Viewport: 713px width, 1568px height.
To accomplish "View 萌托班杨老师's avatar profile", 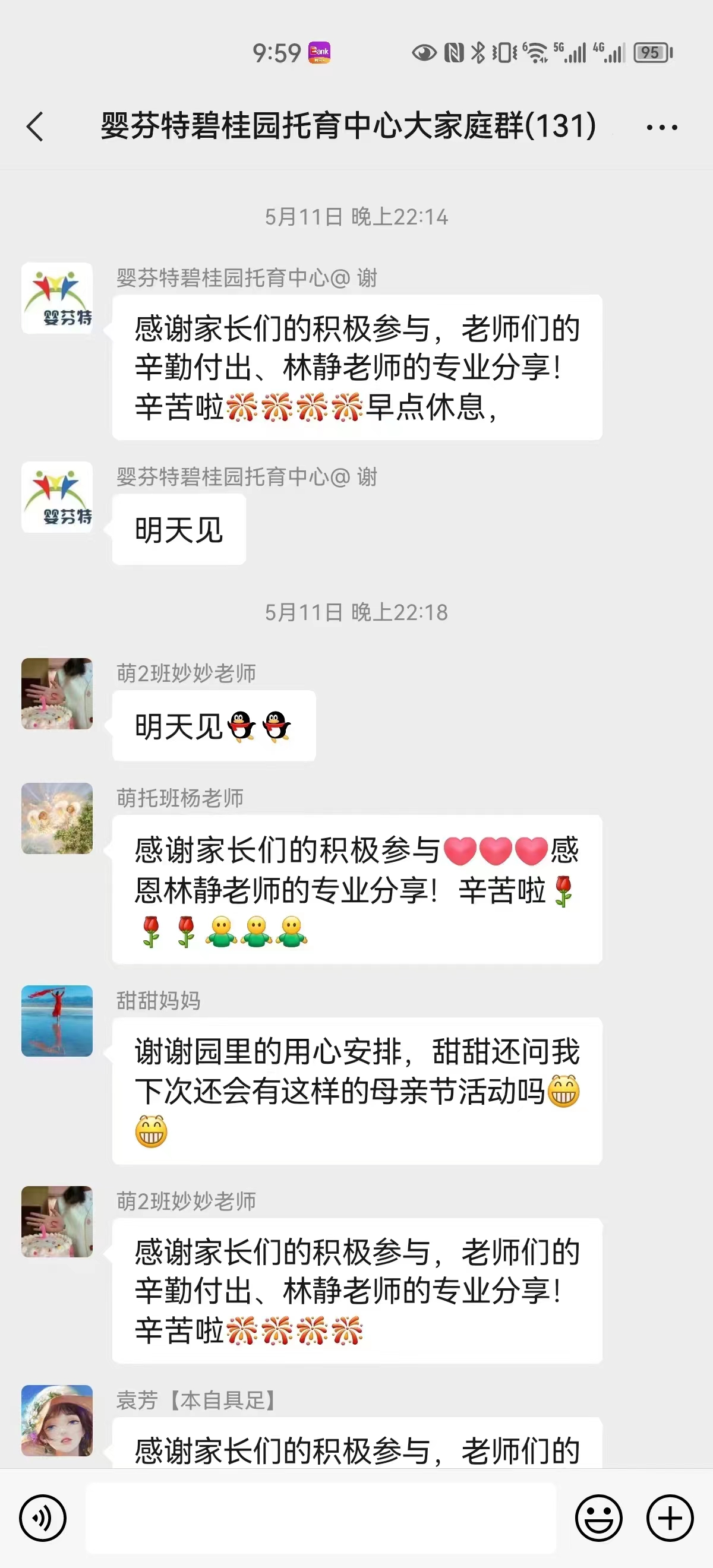I will pos(57,818).
